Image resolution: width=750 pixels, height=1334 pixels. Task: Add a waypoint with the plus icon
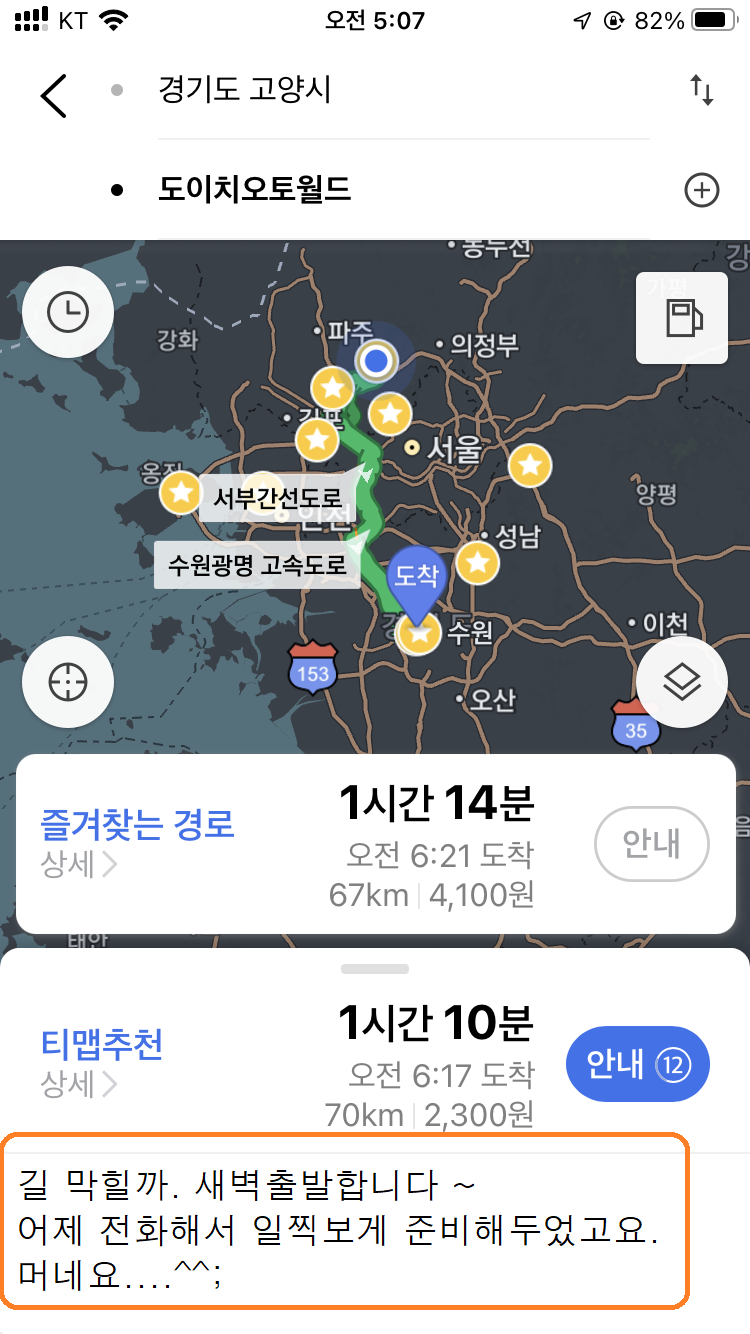tap(701, 190)
